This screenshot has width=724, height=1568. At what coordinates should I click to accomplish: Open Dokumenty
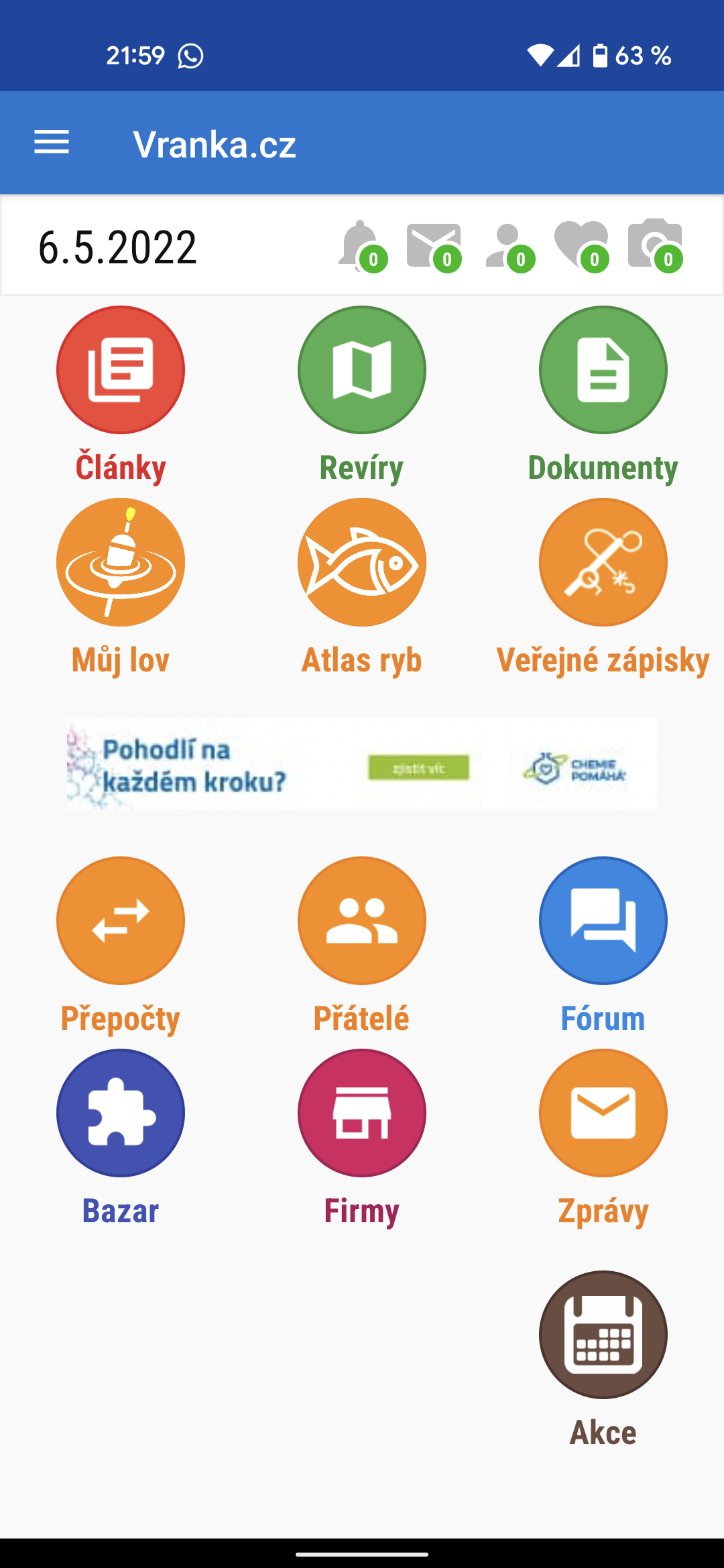coord(603,395)
